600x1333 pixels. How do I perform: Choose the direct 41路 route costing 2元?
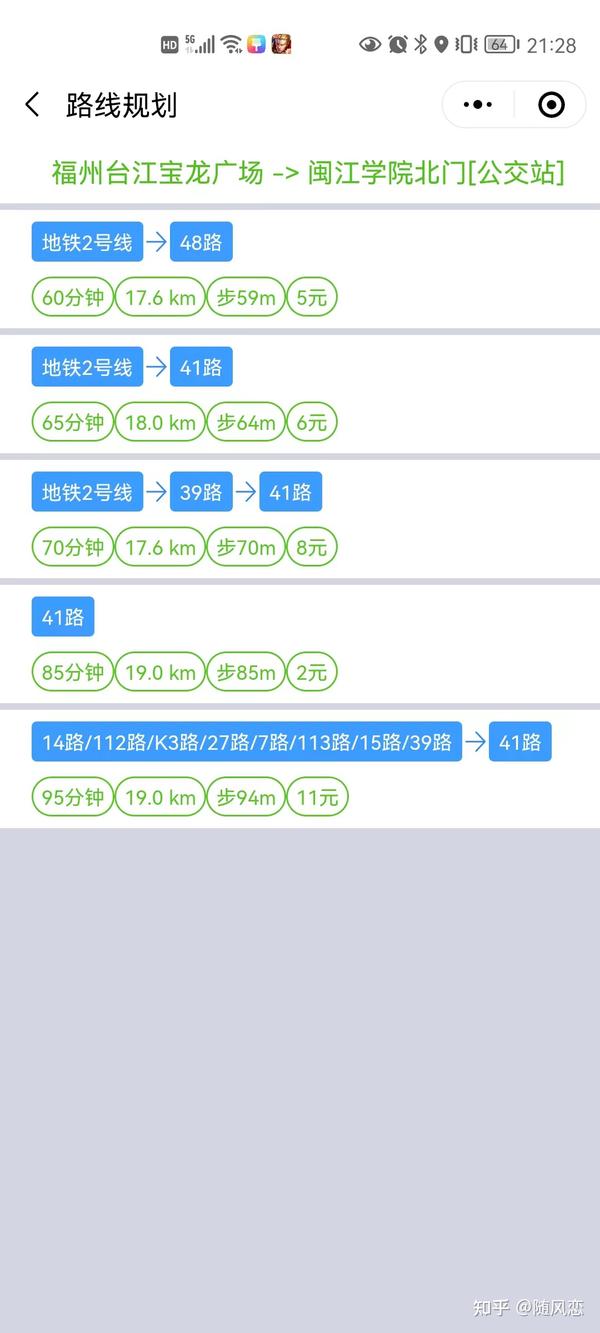point(300,644)
